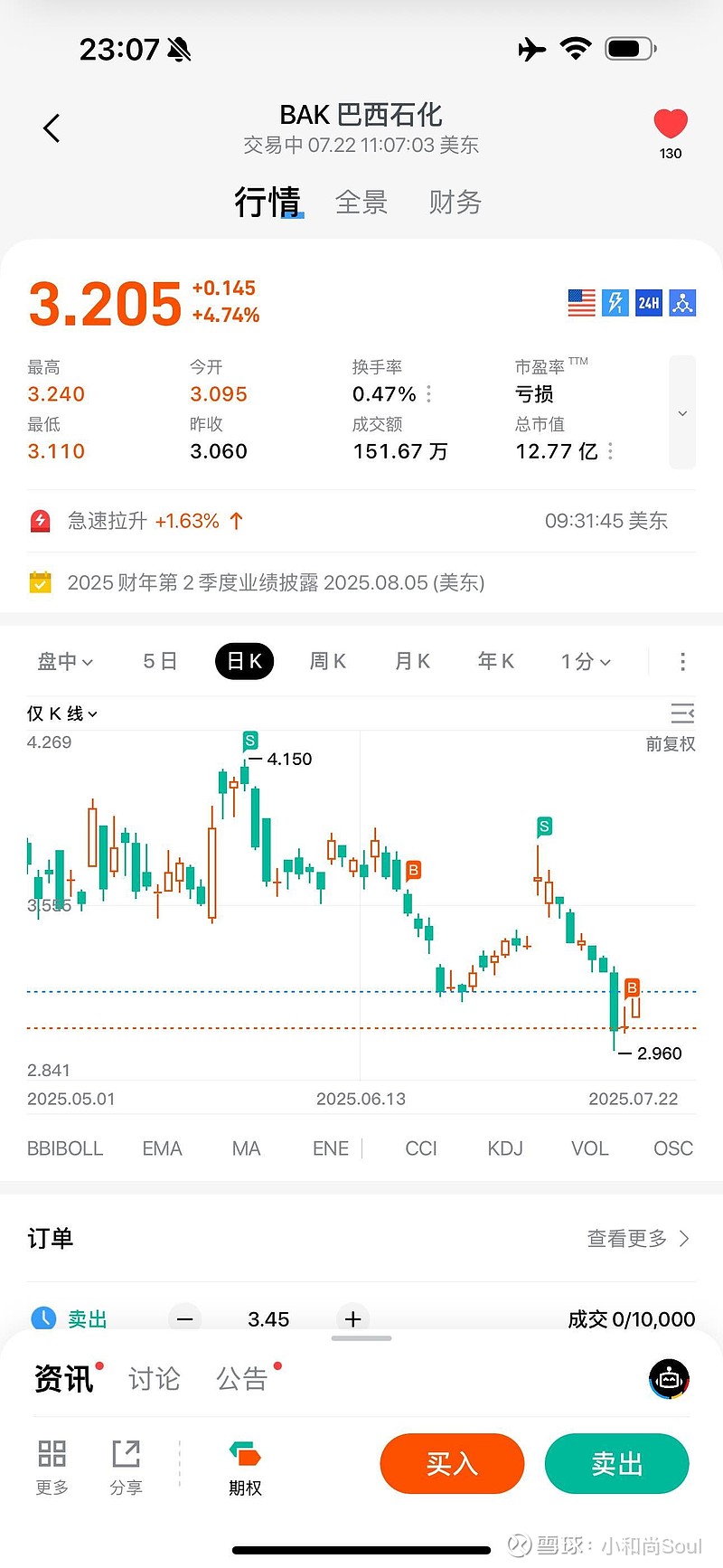
Task: Expand the quote details chevron
Action: [x=682, y=413]
